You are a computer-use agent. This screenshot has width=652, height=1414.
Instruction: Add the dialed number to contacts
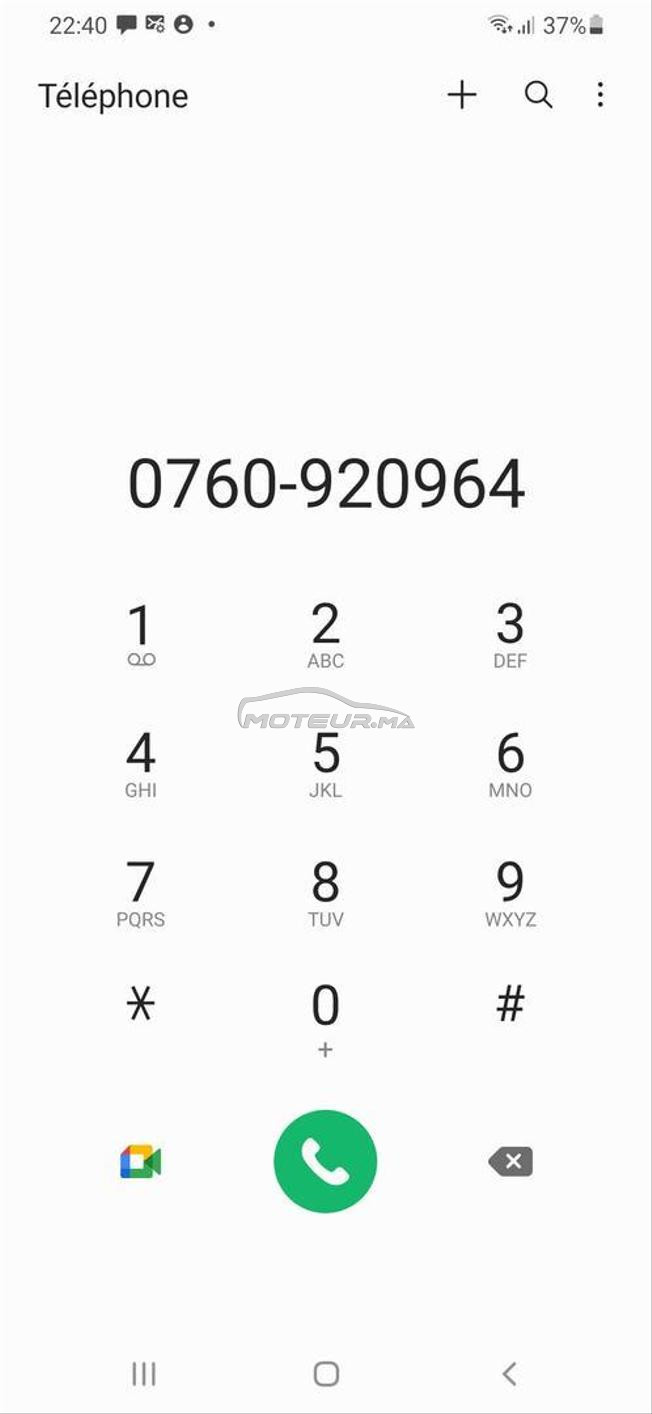point(461,95)
